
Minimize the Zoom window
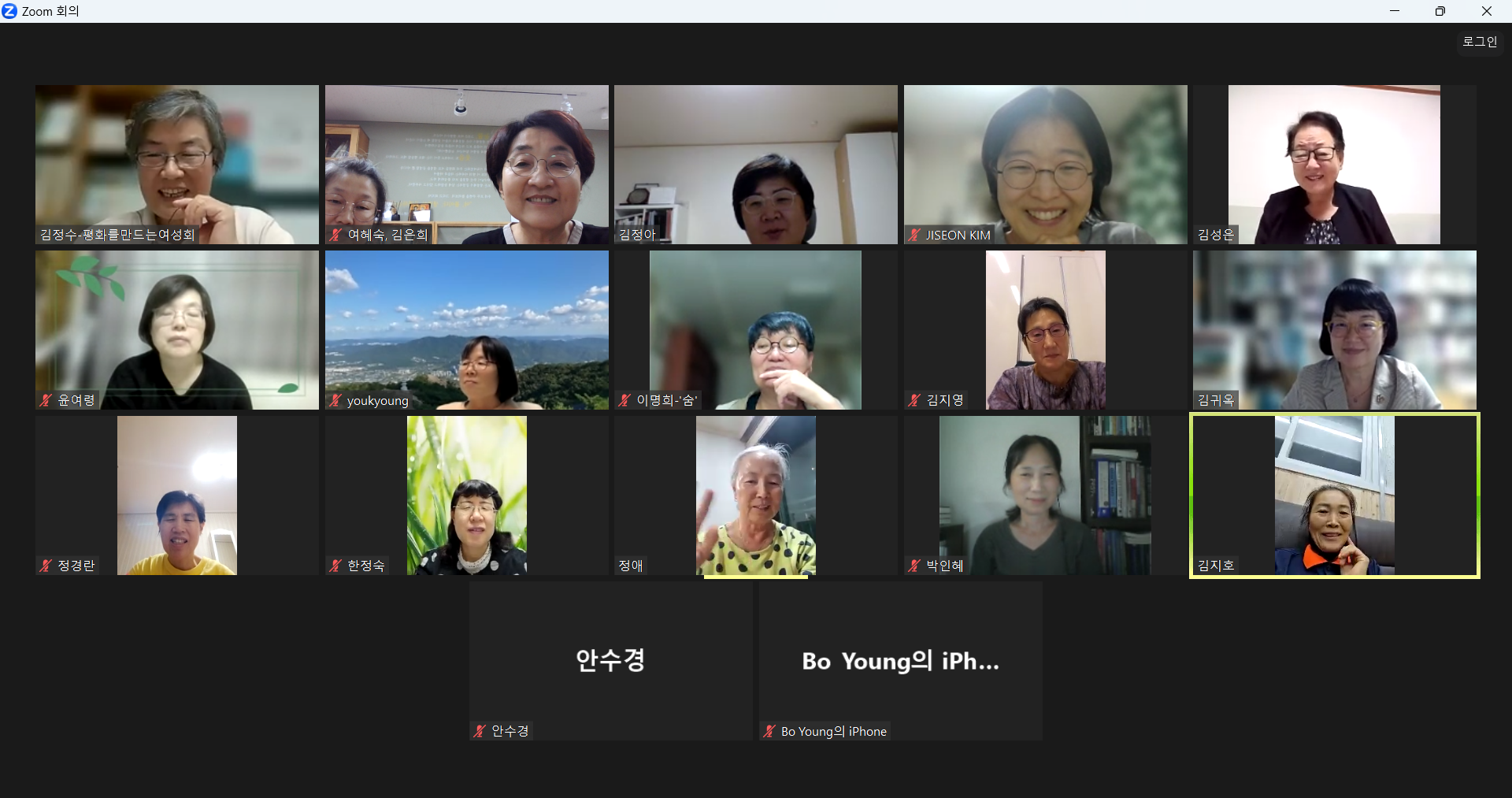(1395, 11)
